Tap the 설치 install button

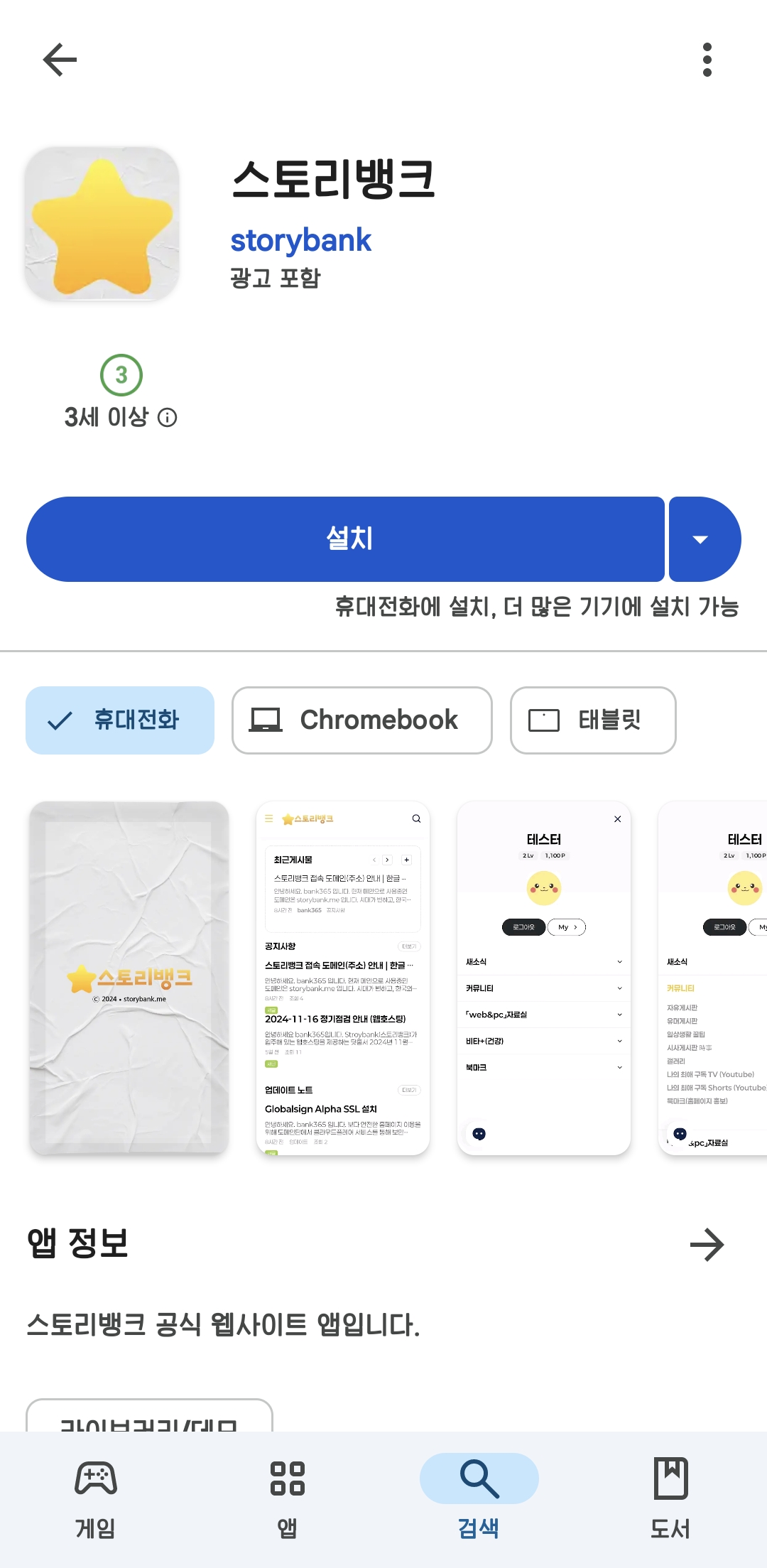point(346,539)
